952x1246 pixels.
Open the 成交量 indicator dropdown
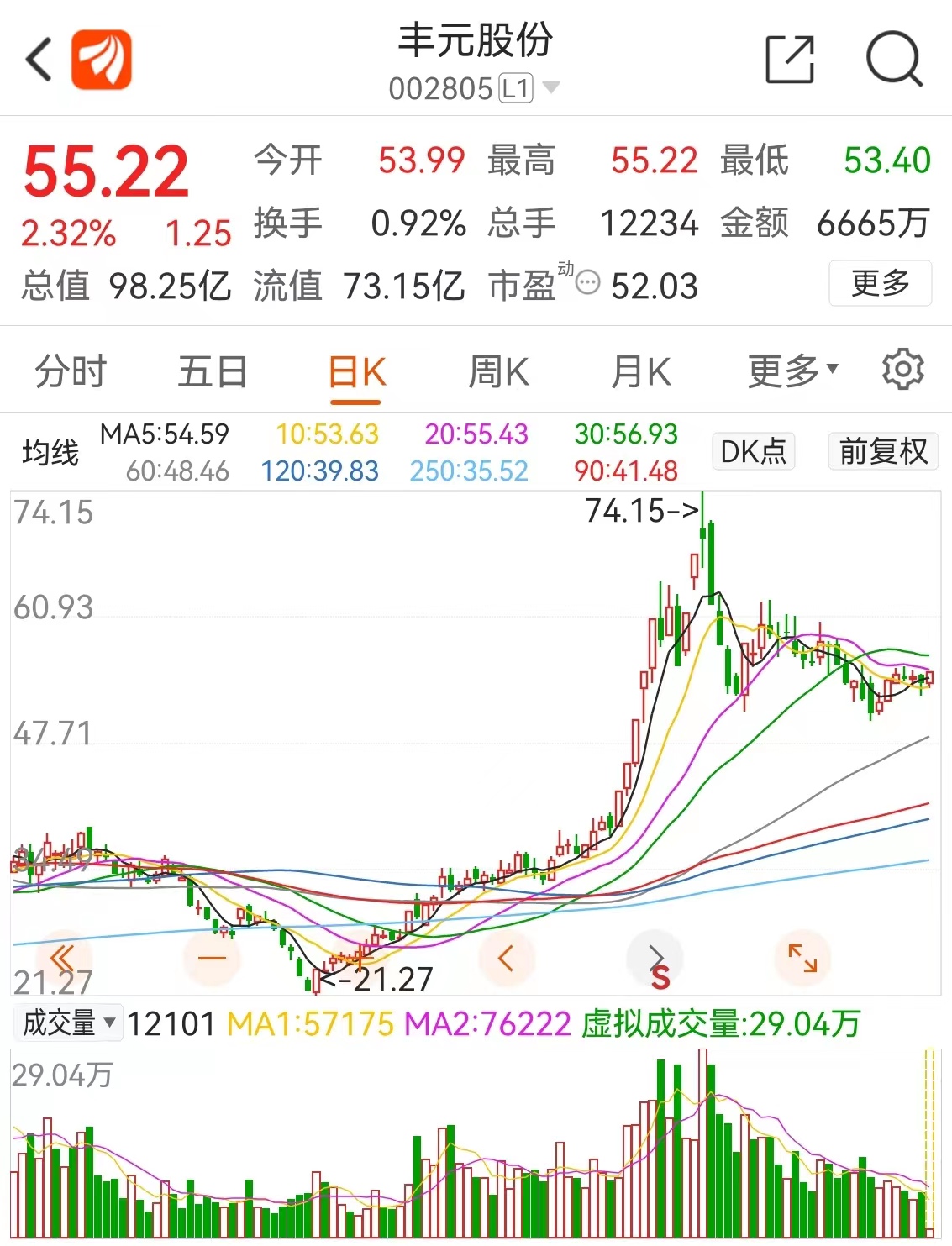(68, 1023)
